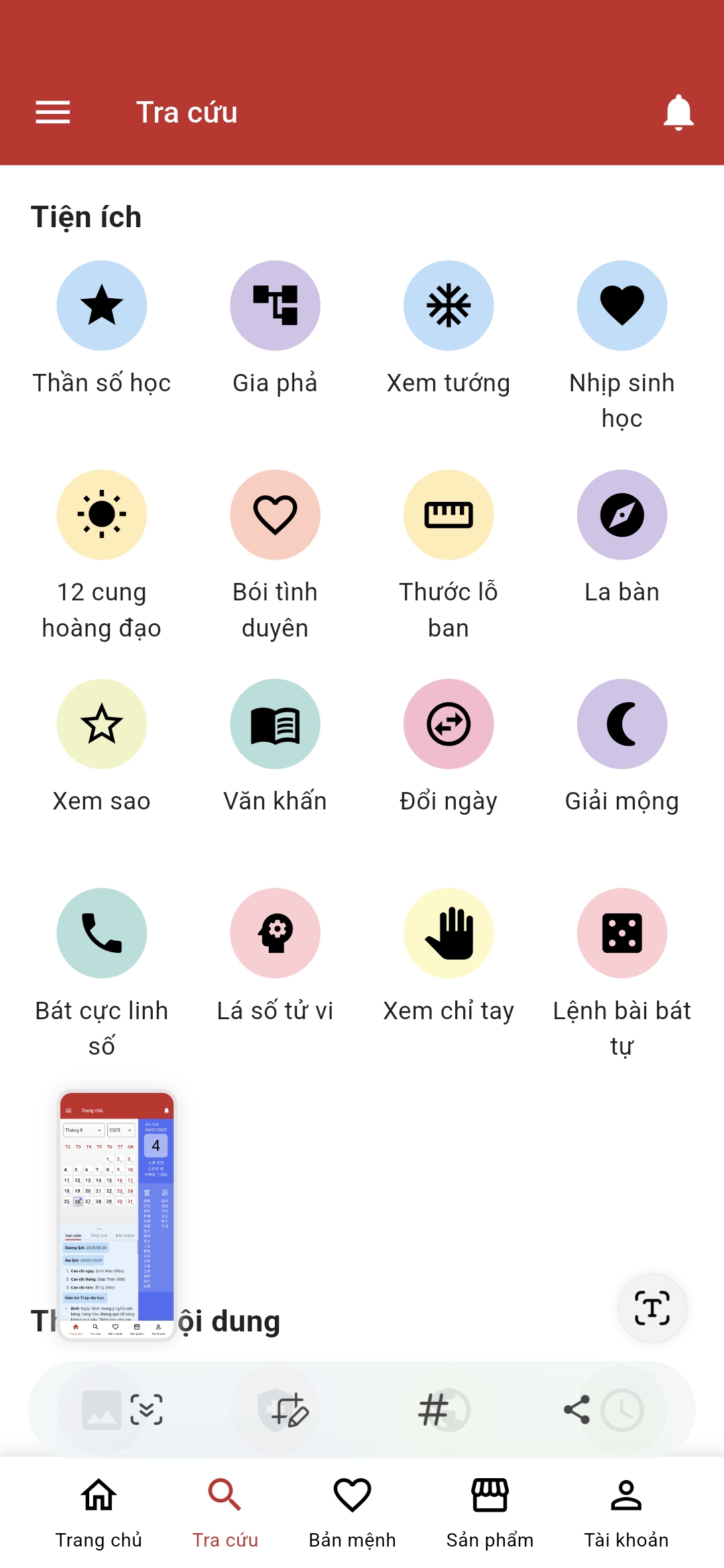Open the Thần số học star utility

click(101, 305)
